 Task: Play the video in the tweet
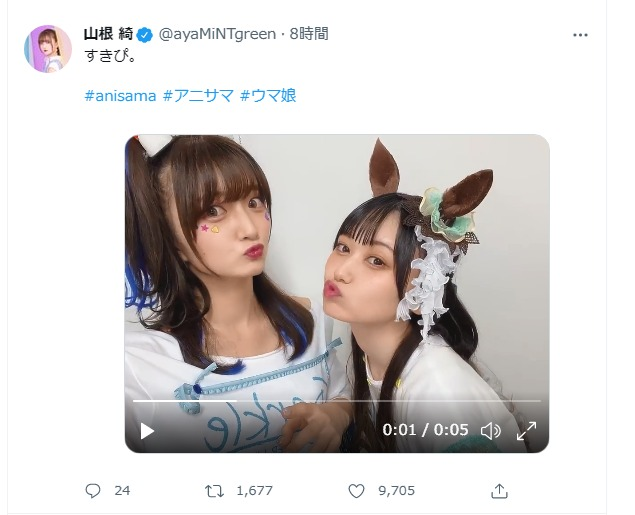(147, 431)
